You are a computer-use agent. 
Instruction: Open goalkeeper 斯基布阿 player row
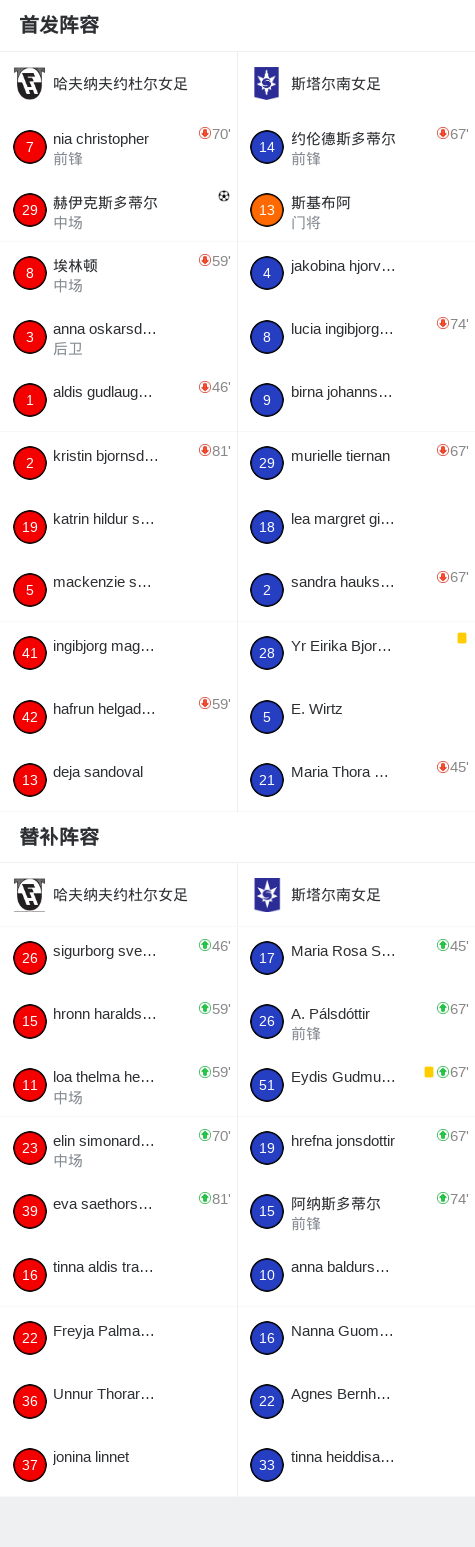click(x=356, y=210)
